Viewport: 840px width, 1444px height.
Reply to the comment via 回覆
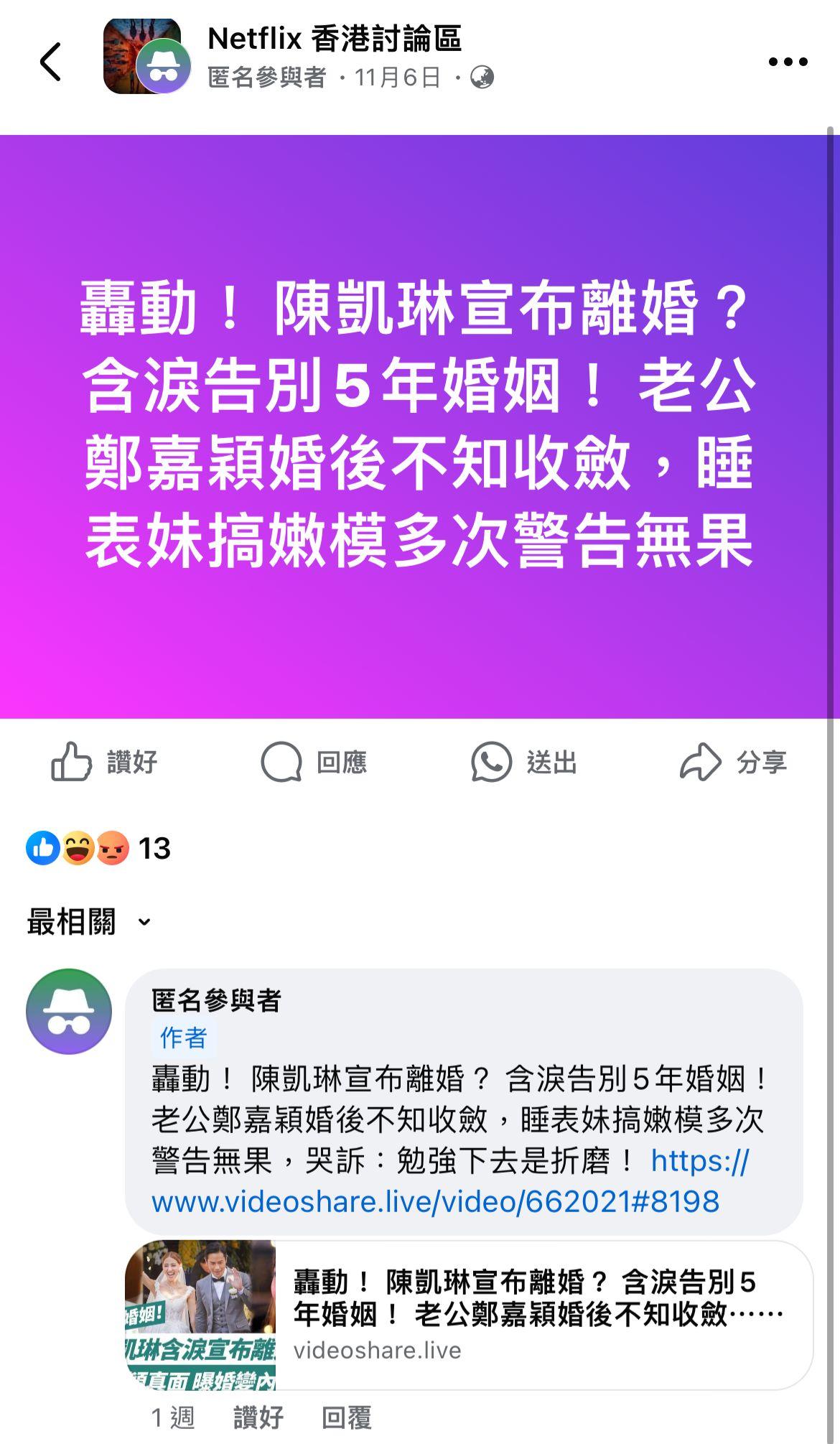tap(346, 1417)
